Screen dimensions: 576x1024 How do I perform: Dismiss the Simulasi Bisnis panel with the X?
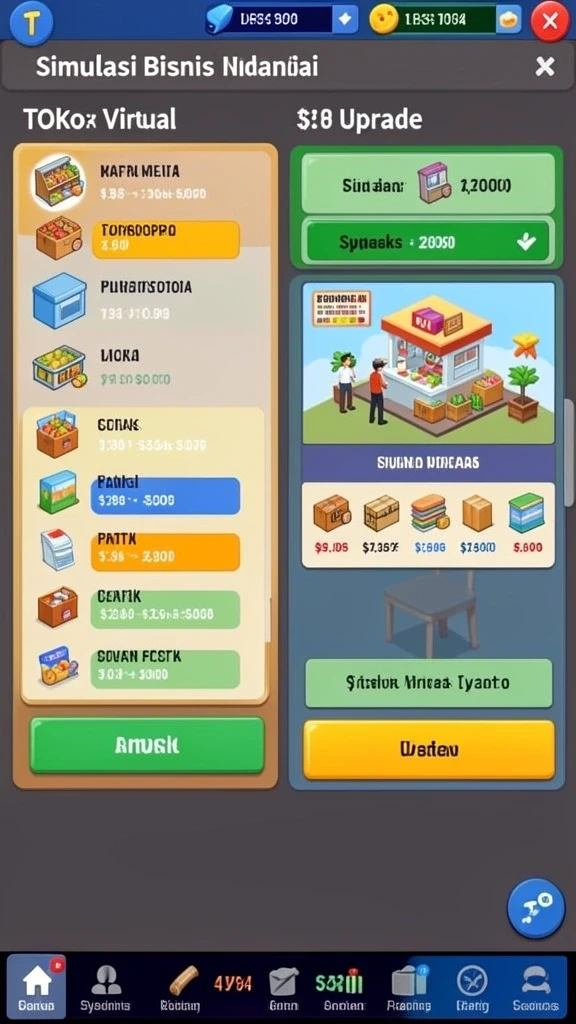[x=545, y=66]
